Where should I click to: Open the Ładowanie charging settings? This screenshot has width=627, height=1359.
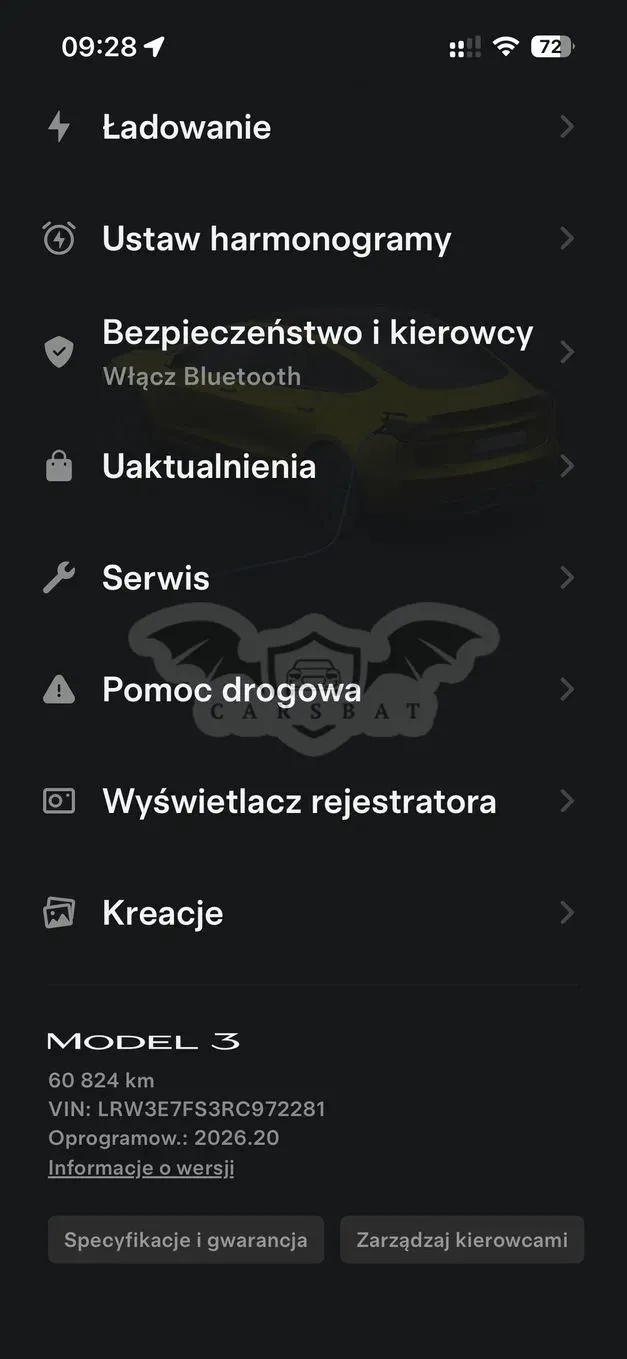tap(313, 127)
